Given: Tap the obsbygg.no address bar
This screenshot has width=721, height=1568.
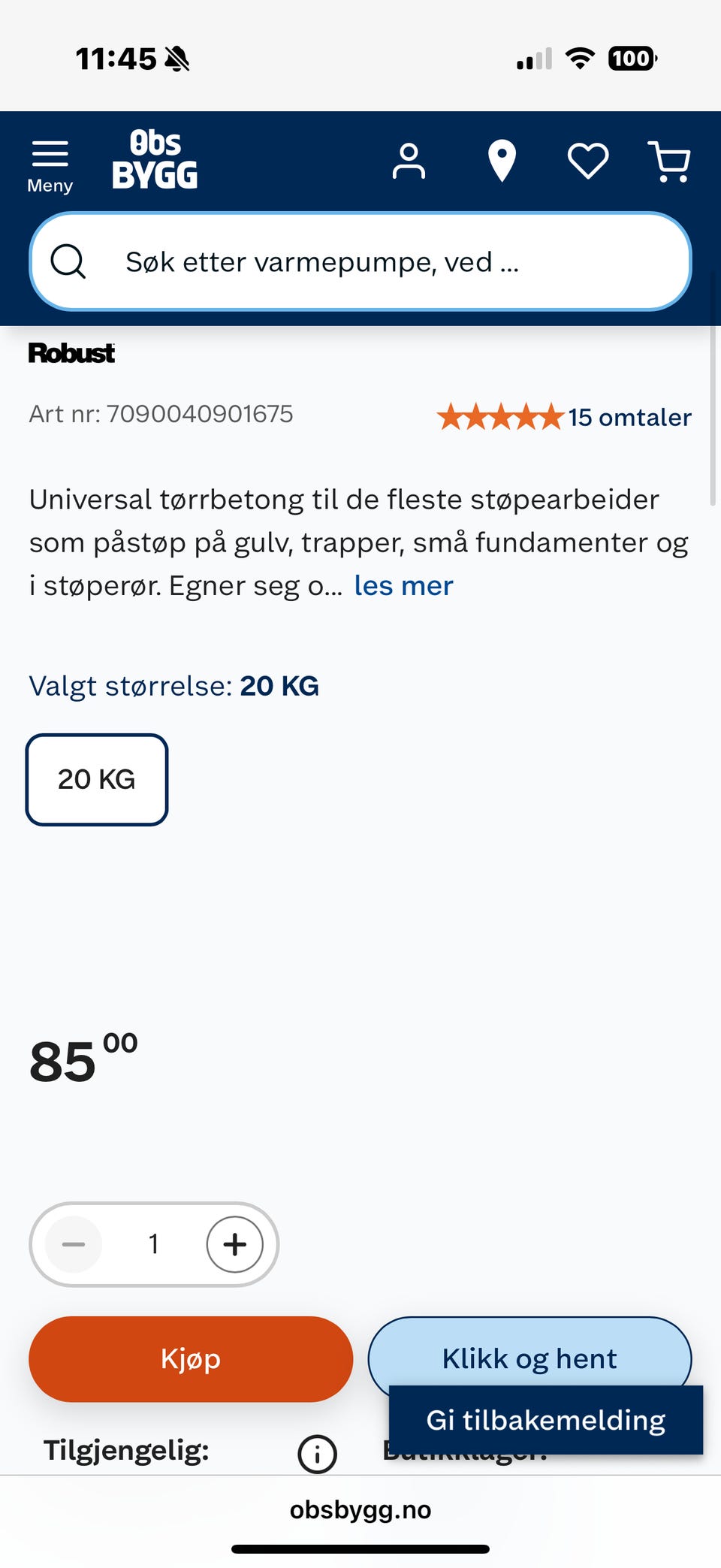Looking at the screenshot, I should tap(360, 1509).
